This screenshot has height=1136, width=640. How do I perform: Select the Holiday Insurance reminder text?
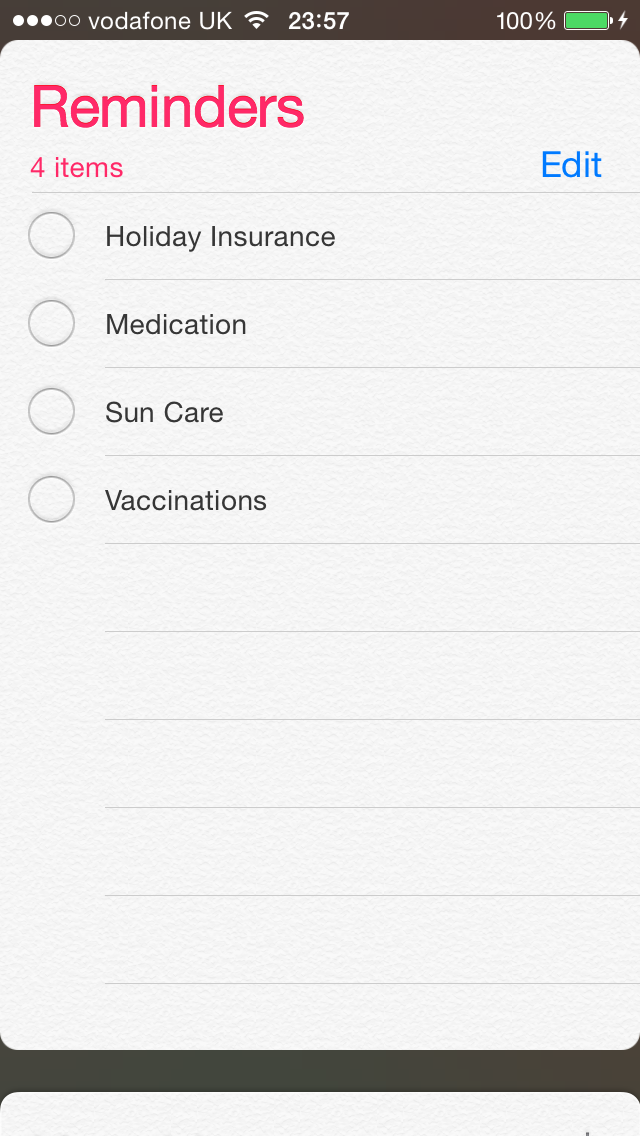(220, 237)
